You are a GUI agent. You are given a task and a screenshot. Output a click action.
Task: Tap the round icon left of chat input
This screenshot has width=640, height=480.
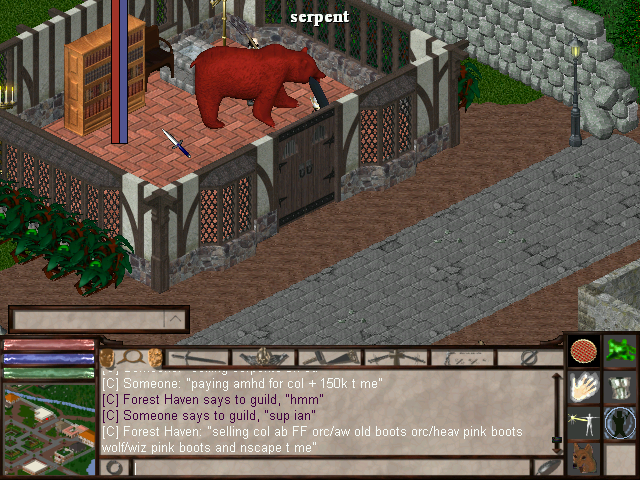pos(115,467)
